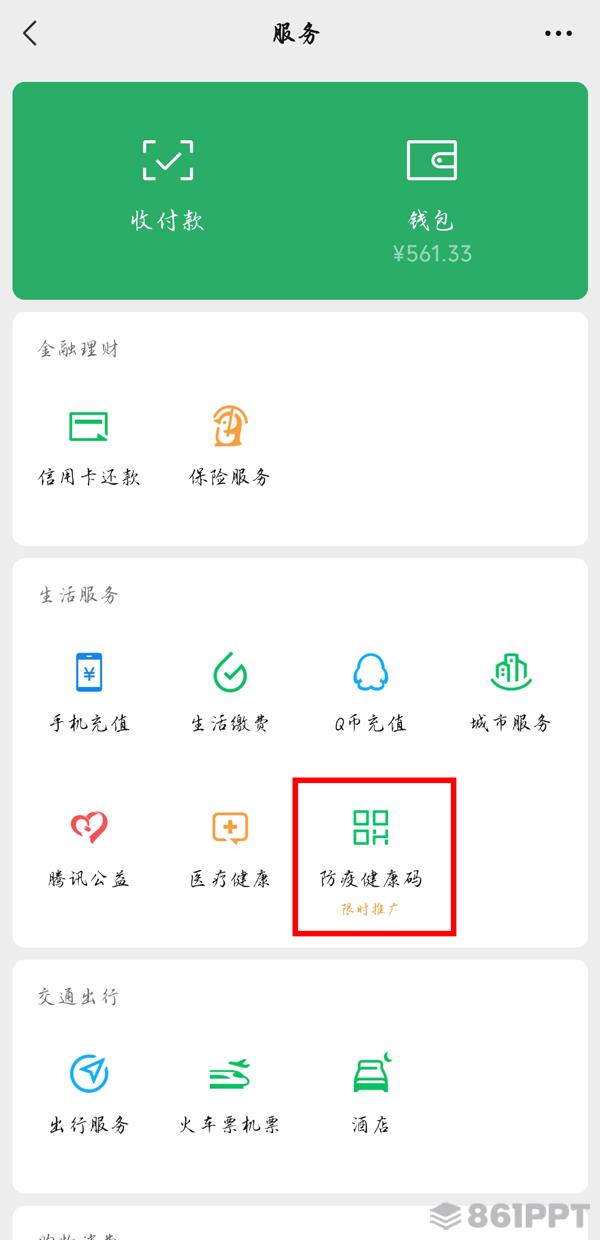
Task: Open 酒店 booking
Action: 370,1095
